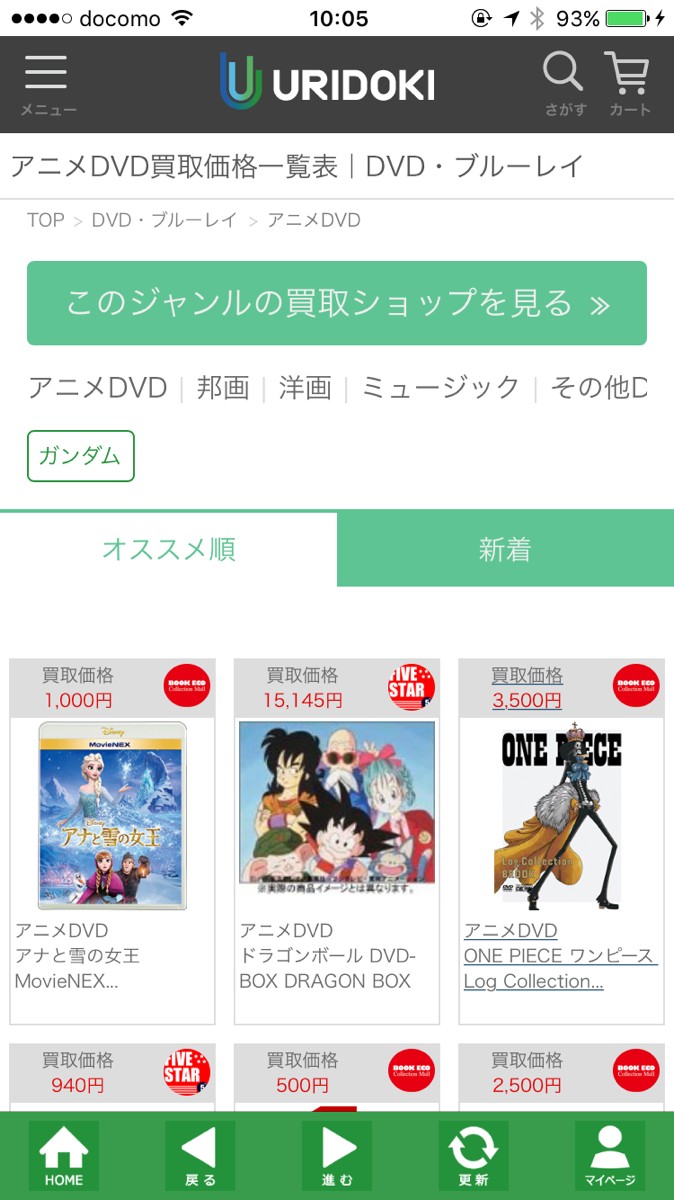Image resolution: width=674 pixels, height=1200 pixels.
Task: Select the 洋画 category
Action: 305,388
